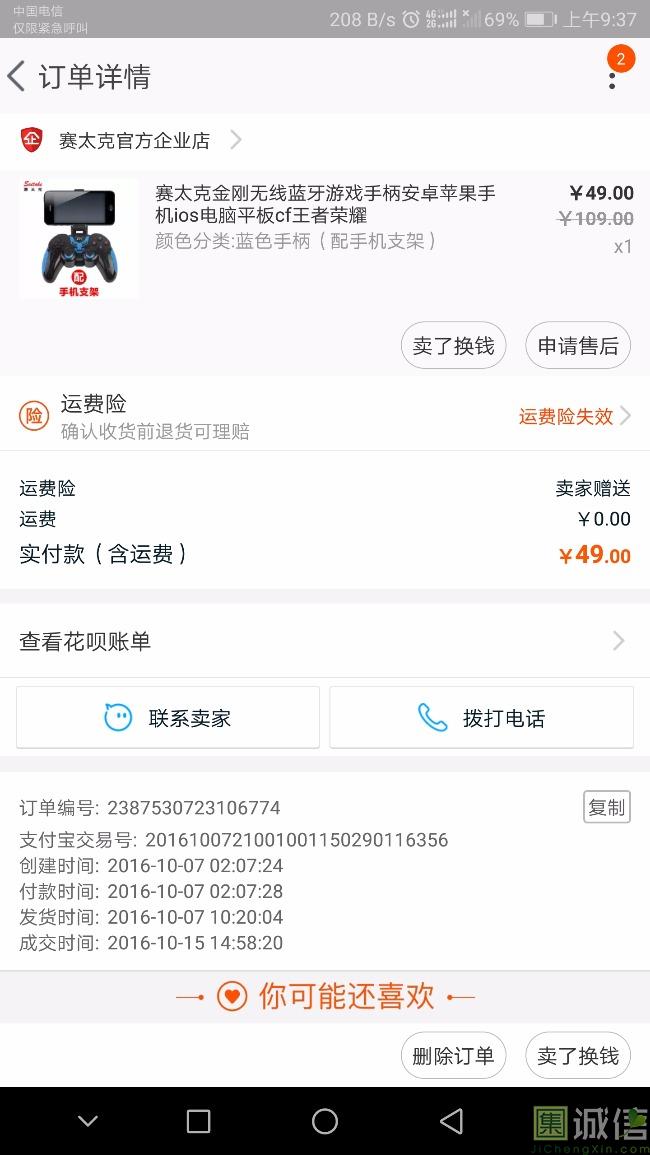Viewport: 650px width, 1155px height.
Task: Open the 赛太克 game controller product
Action: click(x=325, y=204)
